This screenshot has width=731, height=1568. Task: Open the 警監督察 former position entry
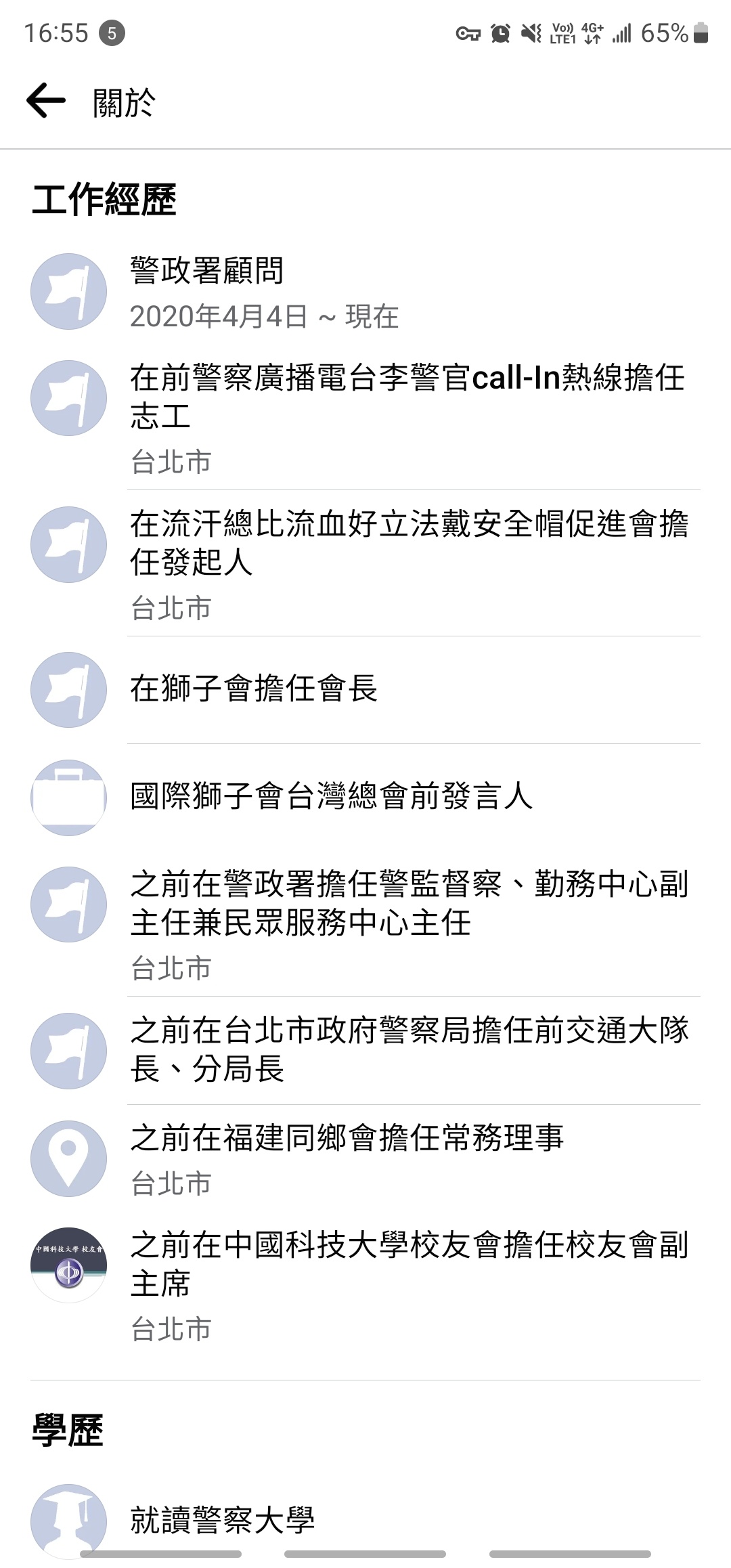(365, 923)
